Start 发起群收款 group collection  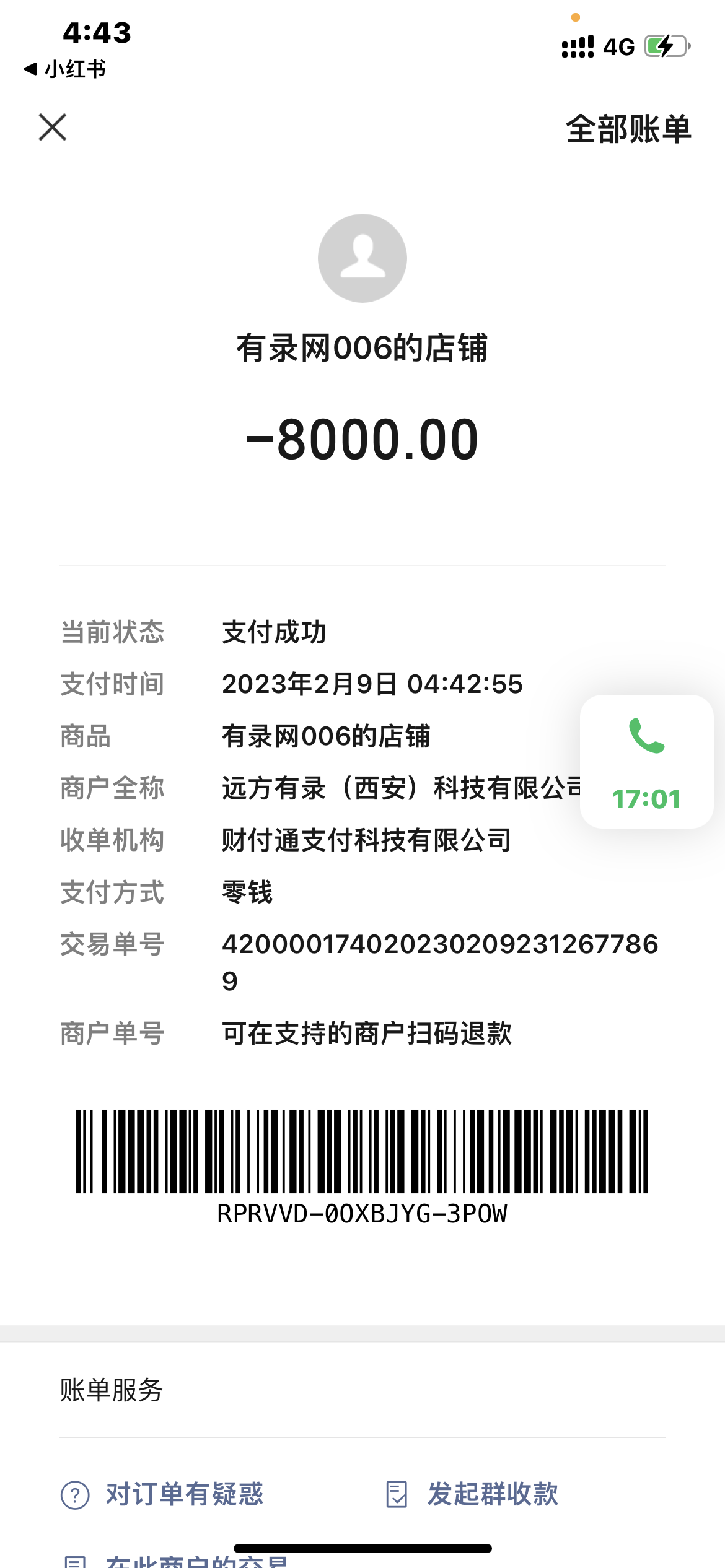pyautogui.click(x=472, y=1494)
